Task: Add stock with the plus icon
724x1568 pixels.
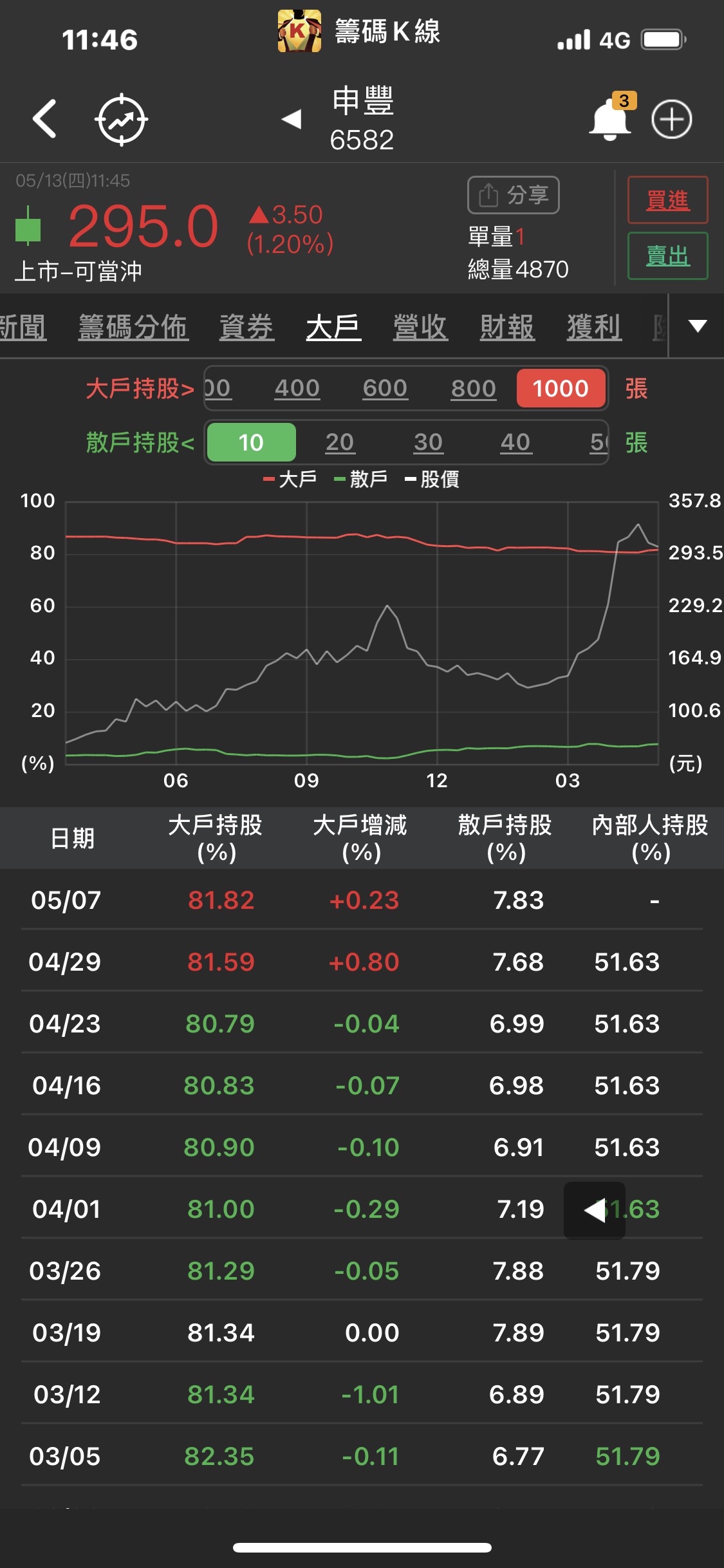Action: coord(671,119)
